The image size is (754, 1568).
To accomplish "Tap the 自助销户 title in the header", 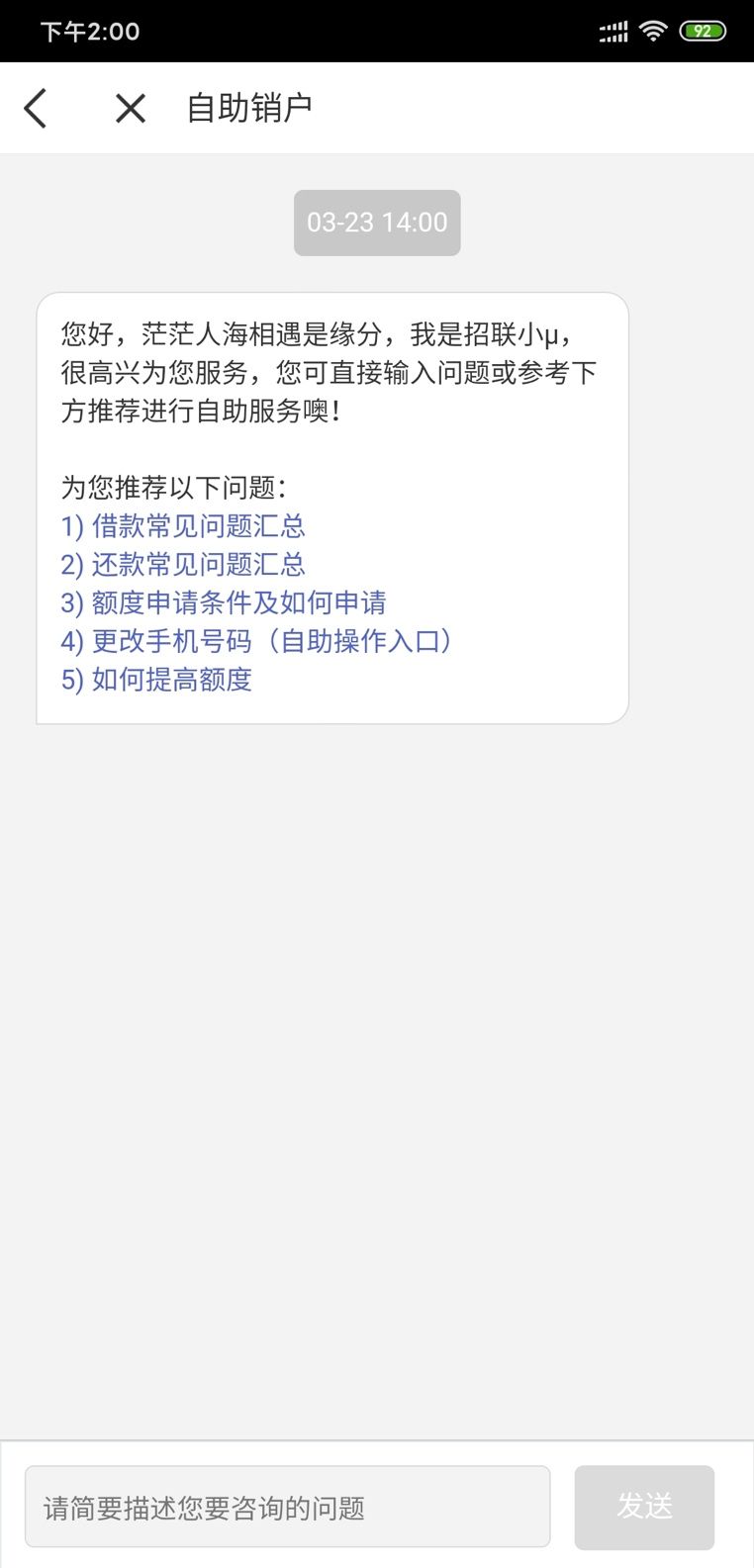I will [x=247, y=106].
